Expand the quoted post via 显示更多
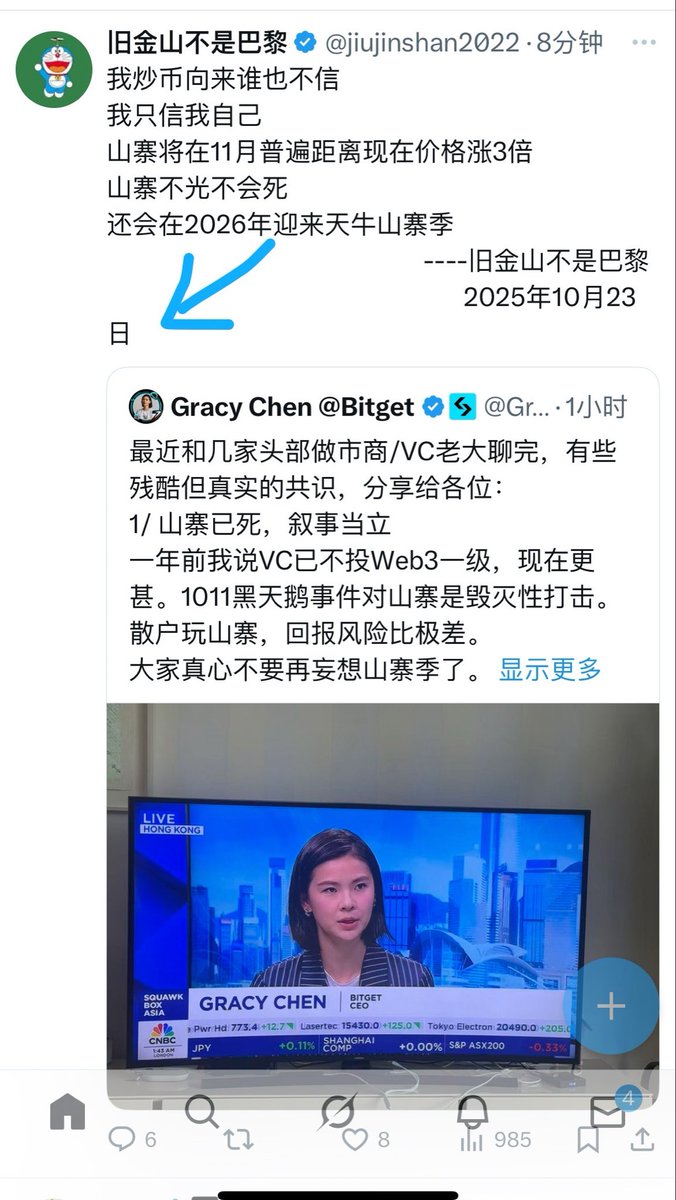 pos(550,669)
